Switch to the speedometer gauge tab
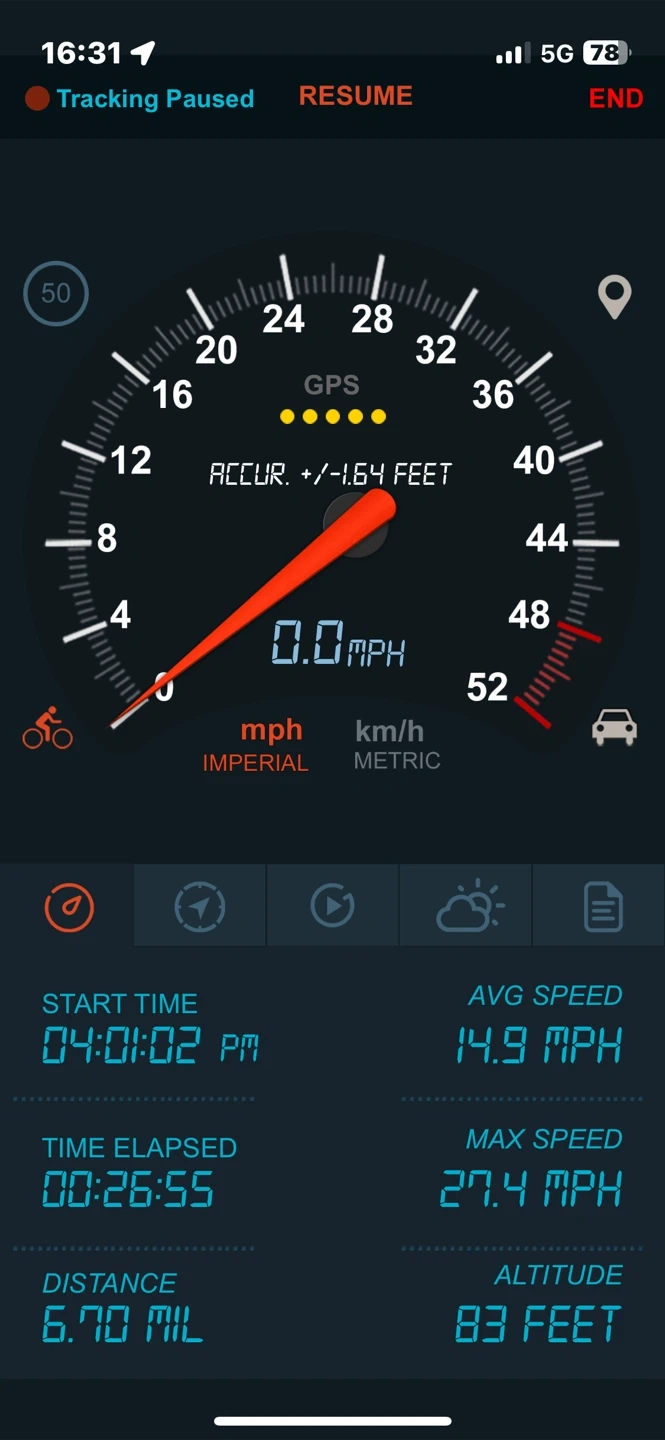This screenshot has width=665, height=1440. [68, 907]
